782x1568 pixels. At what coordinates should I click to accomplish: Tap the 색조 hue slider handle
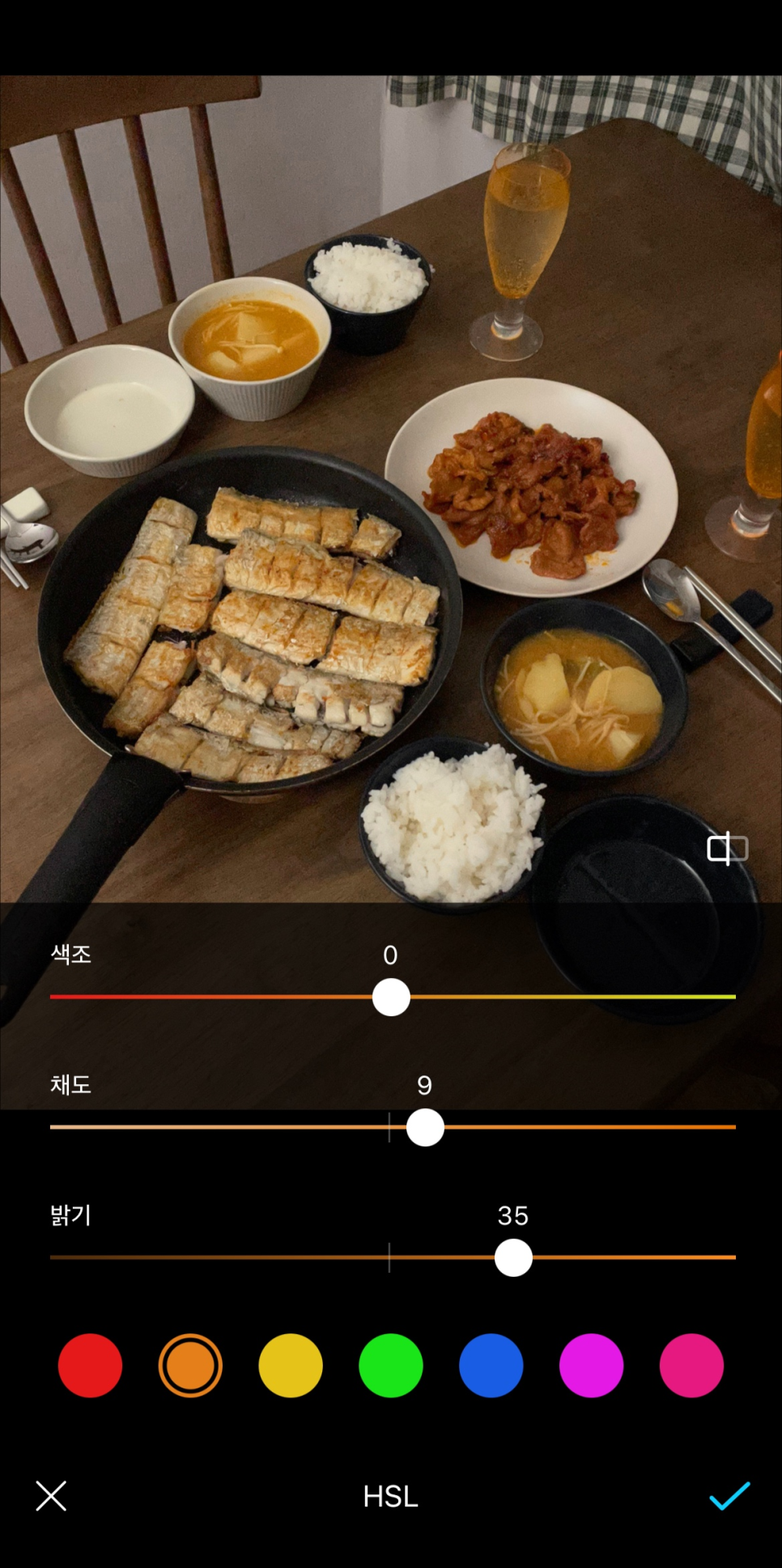point(391,997)
